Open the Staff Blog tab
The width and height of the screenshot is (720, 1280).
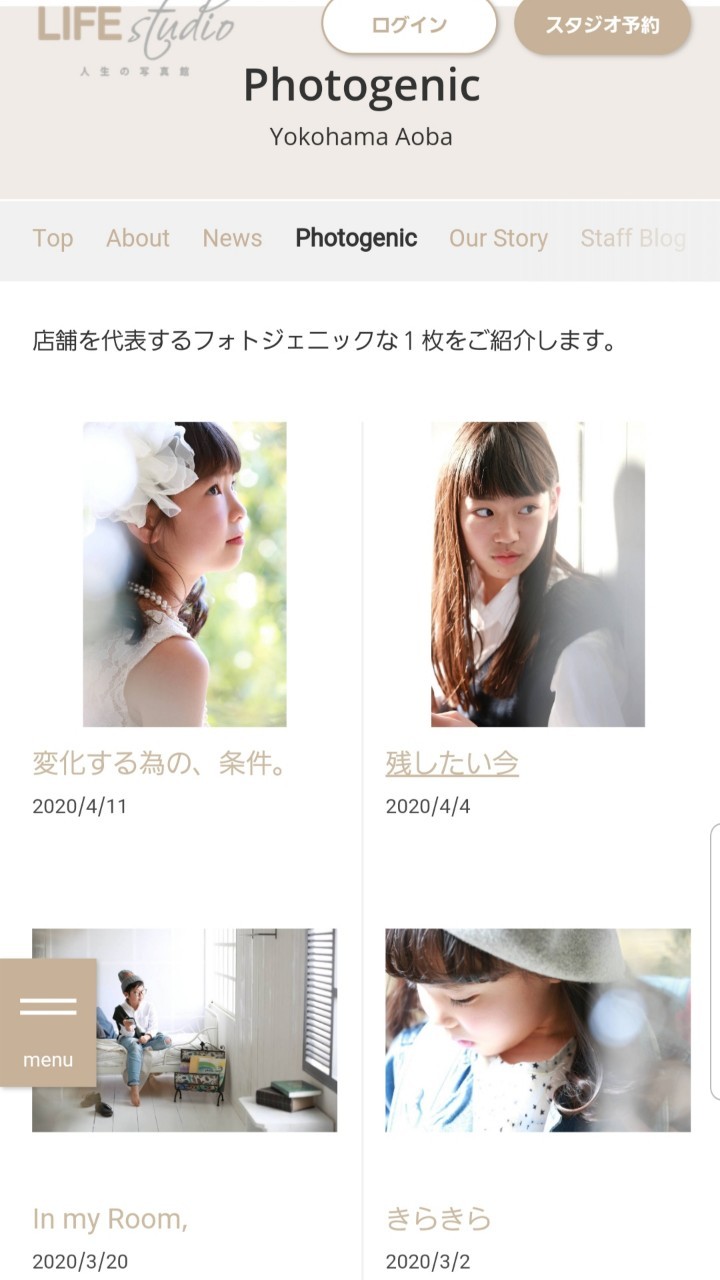(x=633, y=238)
